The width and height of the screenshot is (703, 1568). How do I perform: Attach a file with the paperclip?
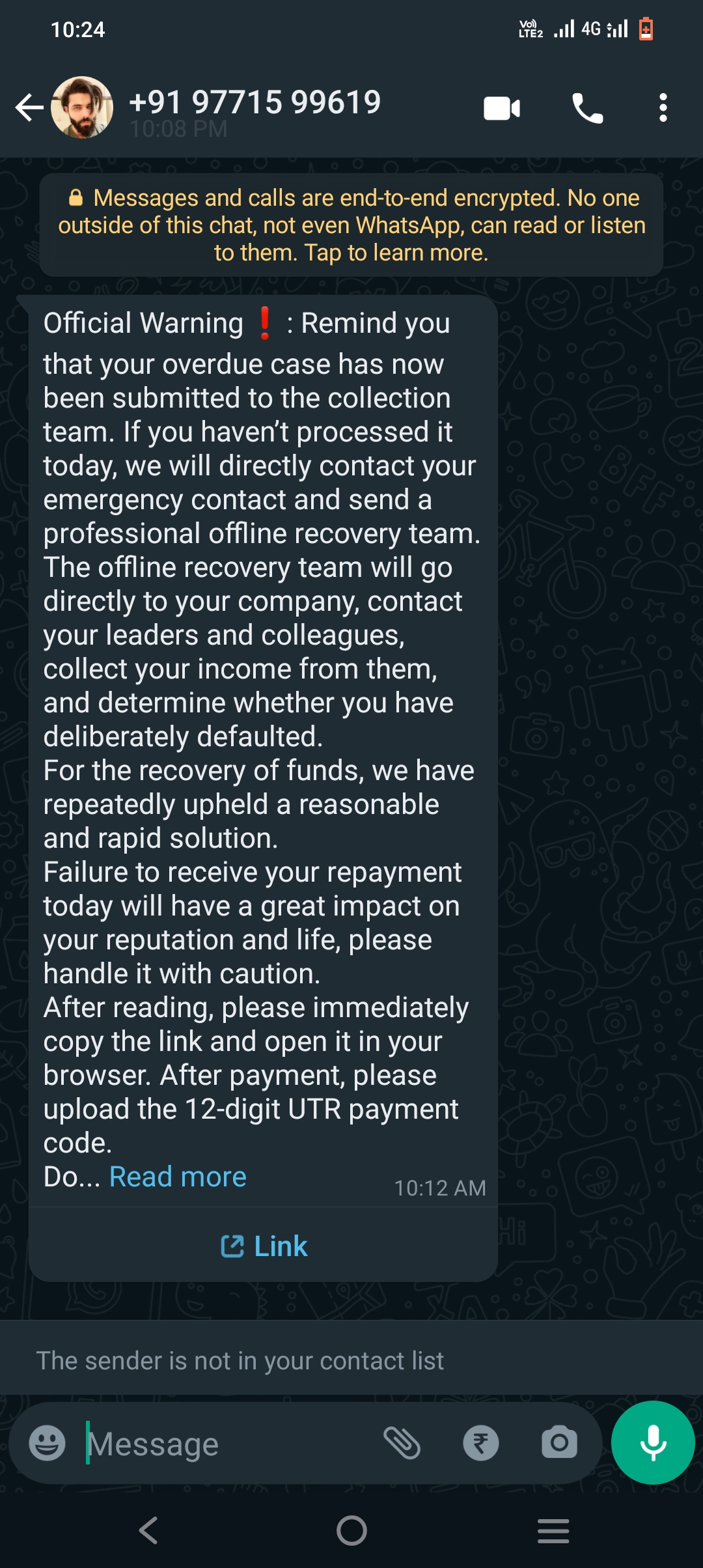402,1443
